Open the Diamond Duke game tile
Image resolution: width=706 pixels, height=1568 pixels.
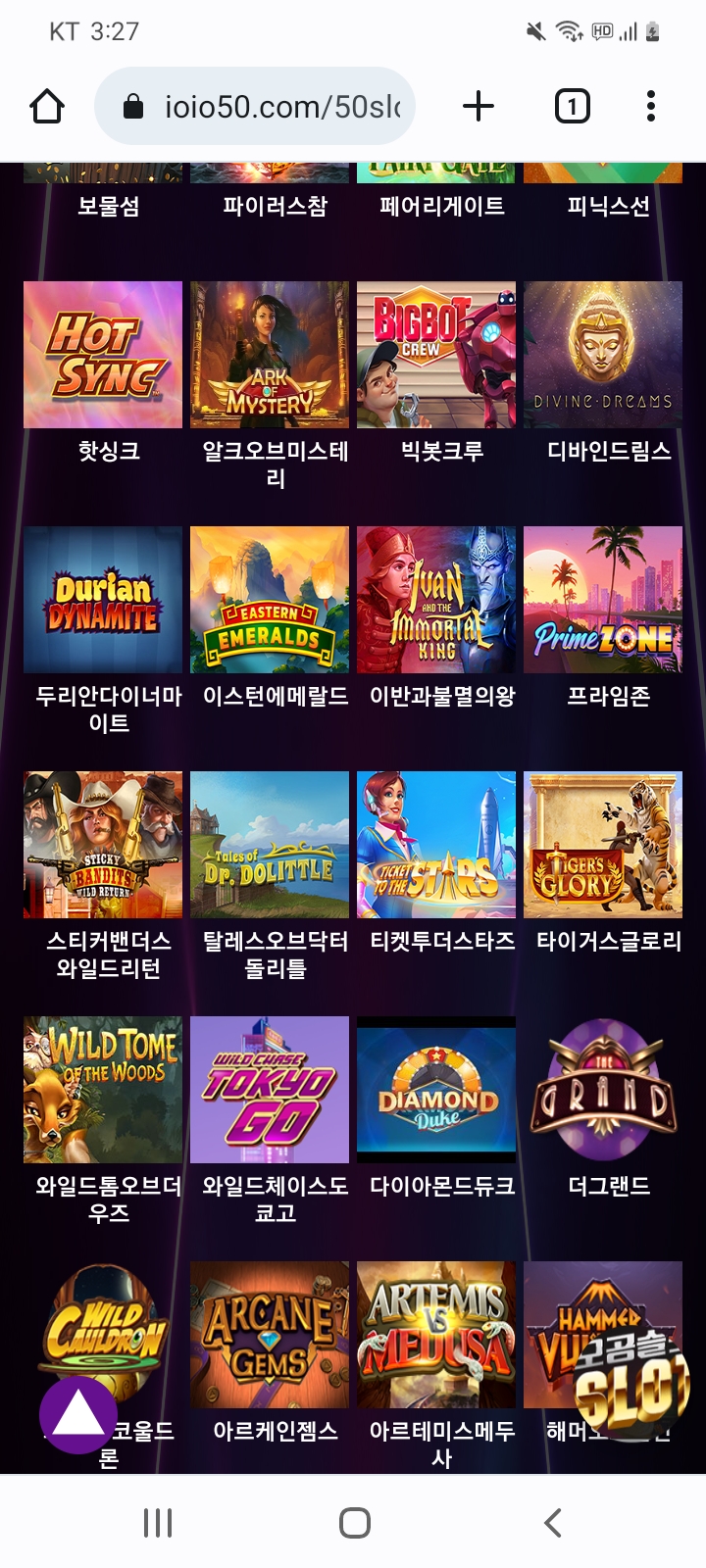(x=436, y=1090)
